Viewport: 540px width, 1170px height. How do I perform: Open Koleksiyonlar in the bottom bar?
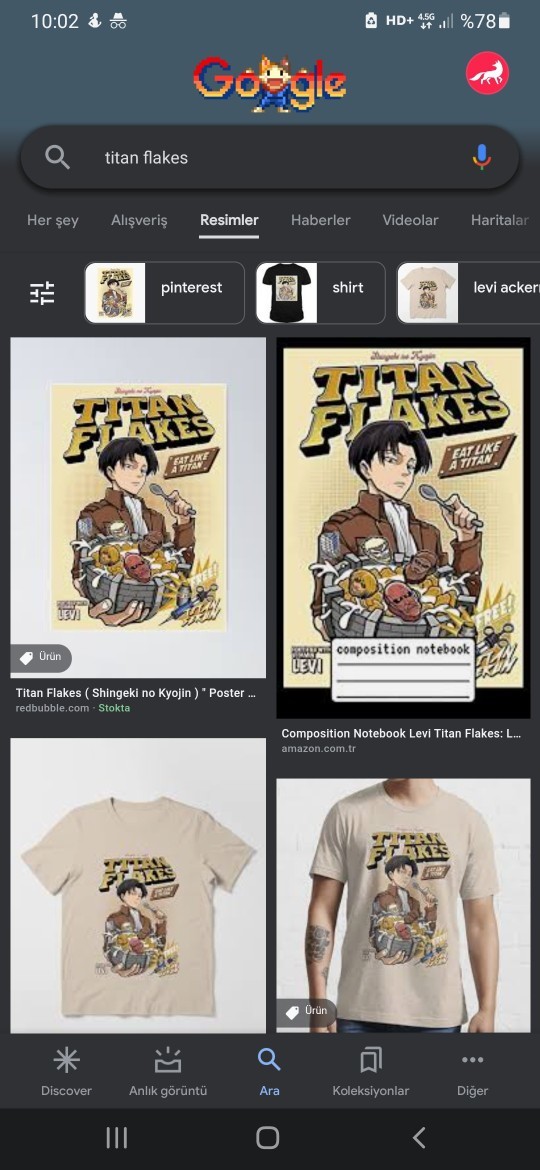pyautogui.click(x=371, y=1072)
